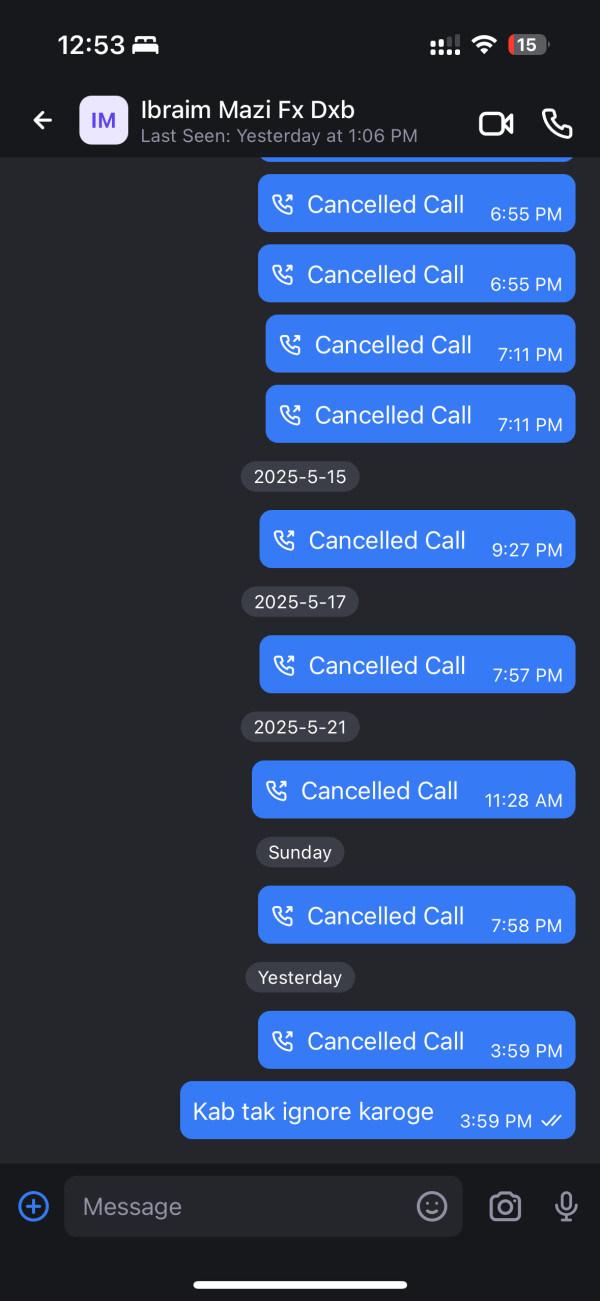Tap the Cancelled Call at 11:28 AM
The width and height of the screenshot is (600, 1301).
pyautogui.click(x=413, y=791)
